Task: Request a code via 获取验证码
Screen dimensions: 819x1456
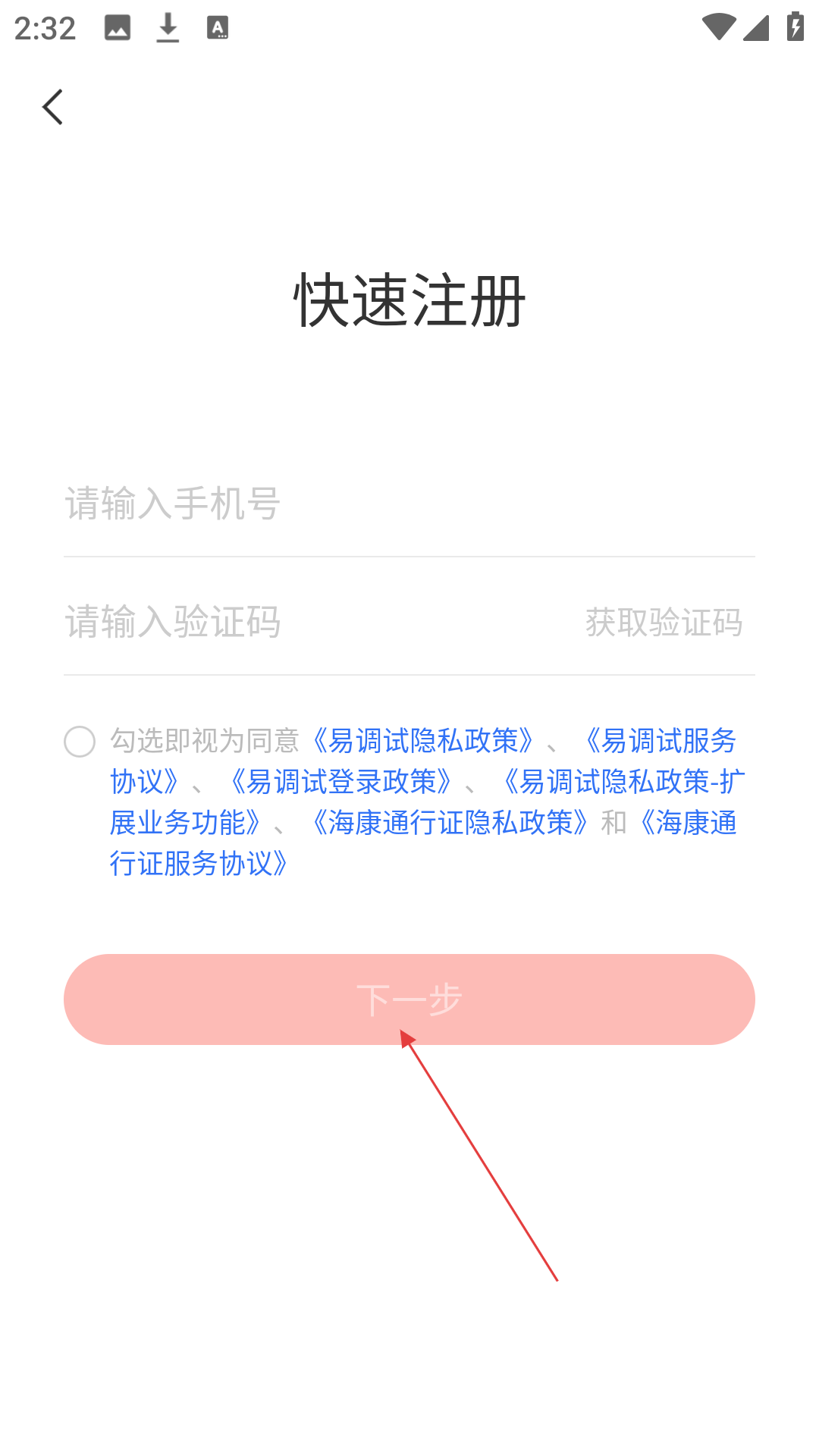Action: [x=664, y=623]
